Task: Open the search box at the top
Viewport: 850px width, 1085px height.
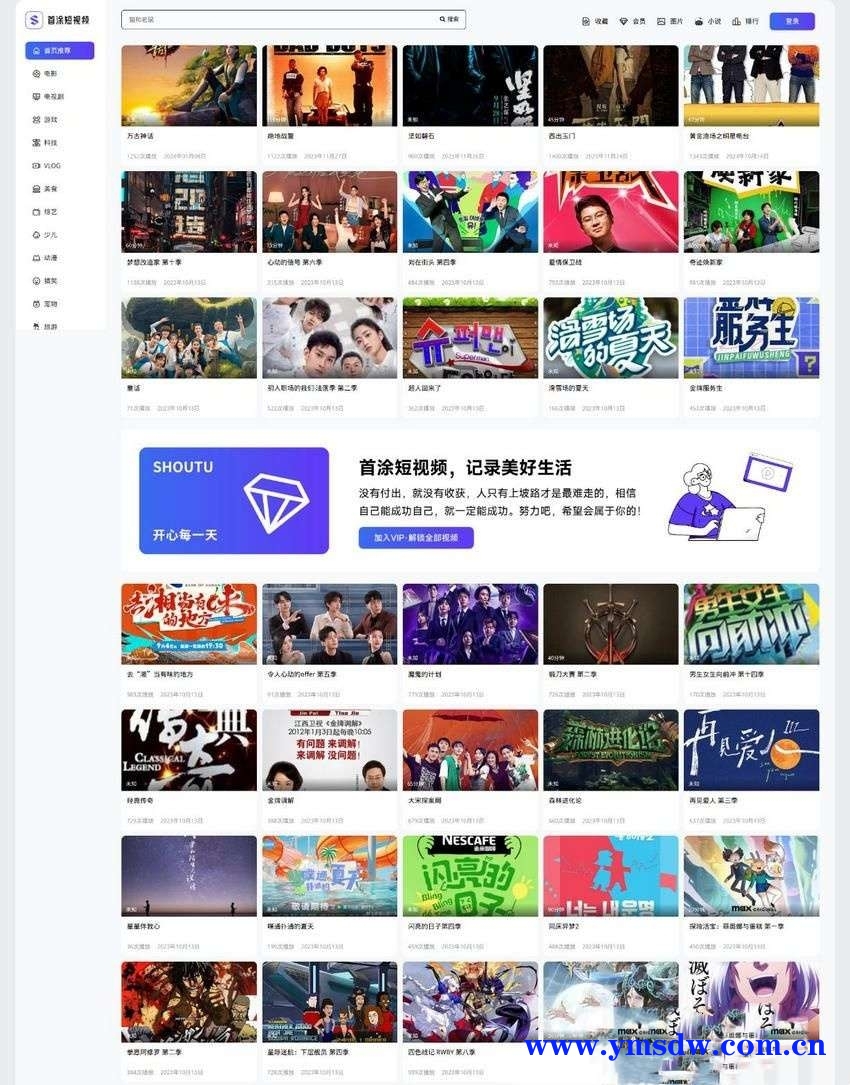Action: point(275,19)
